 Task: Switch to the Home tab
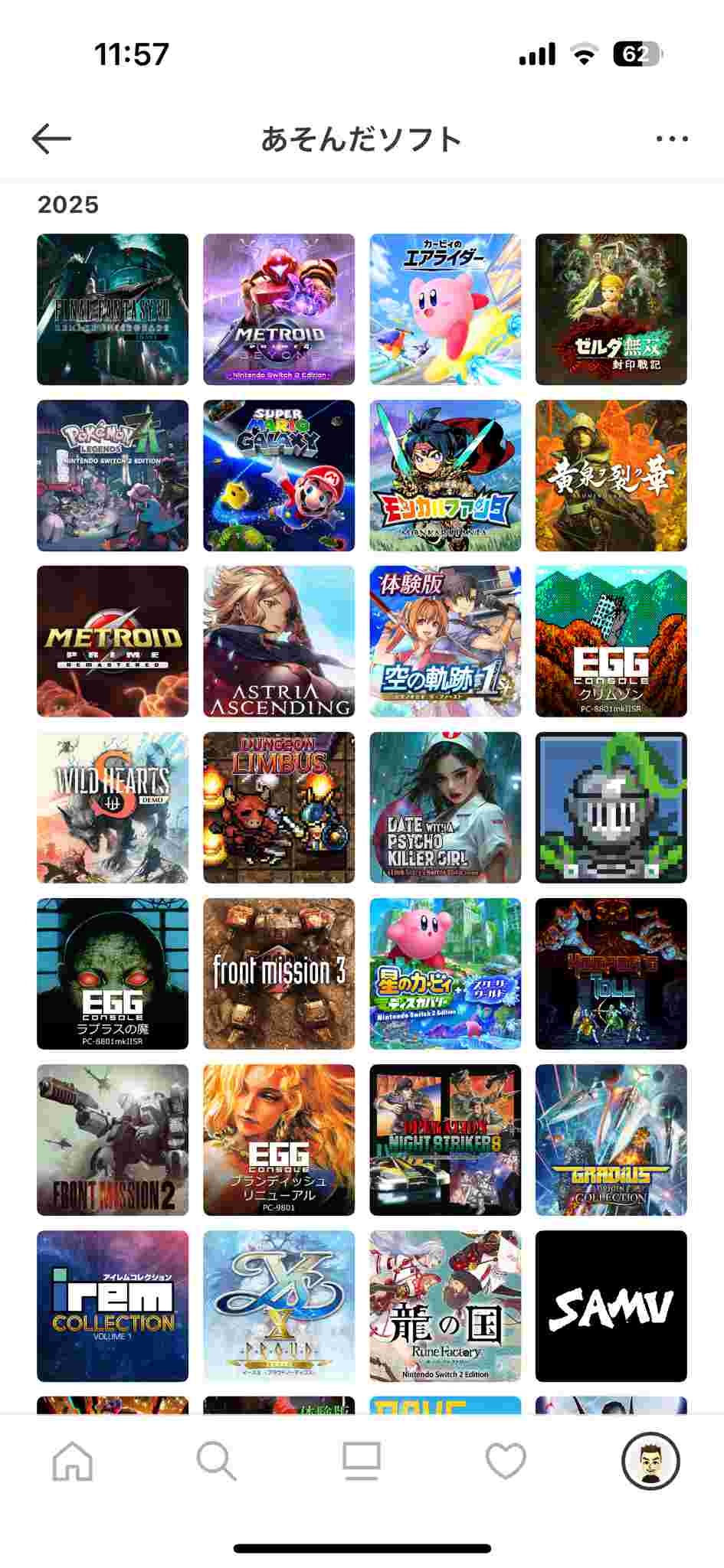pyautogui.click(x=73, y=1461)
